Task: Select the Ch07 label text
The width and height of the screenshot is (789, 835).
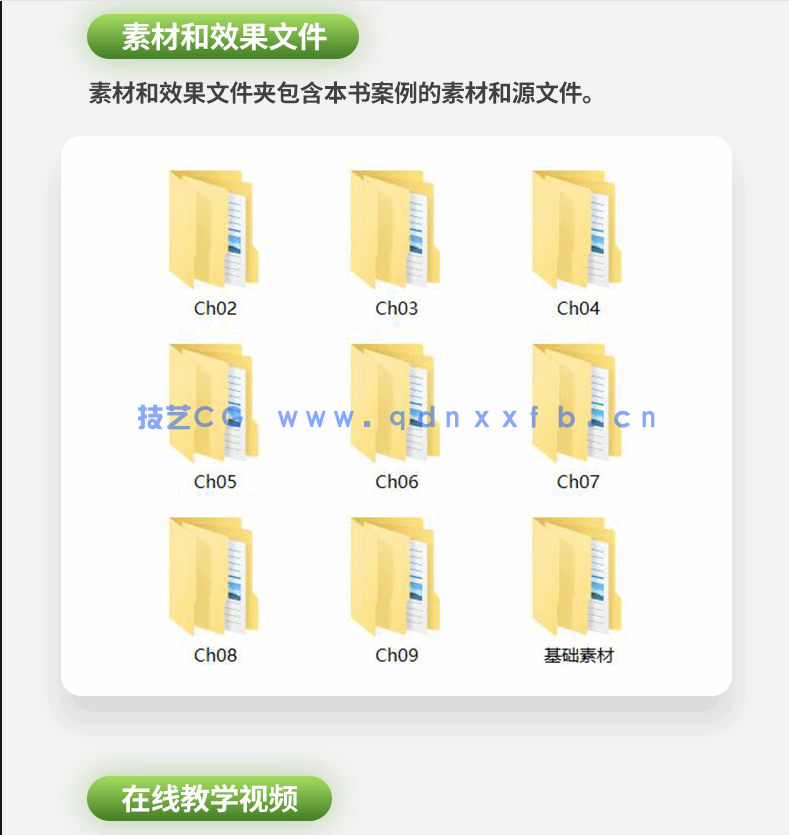Action: (x=578, y=482)
